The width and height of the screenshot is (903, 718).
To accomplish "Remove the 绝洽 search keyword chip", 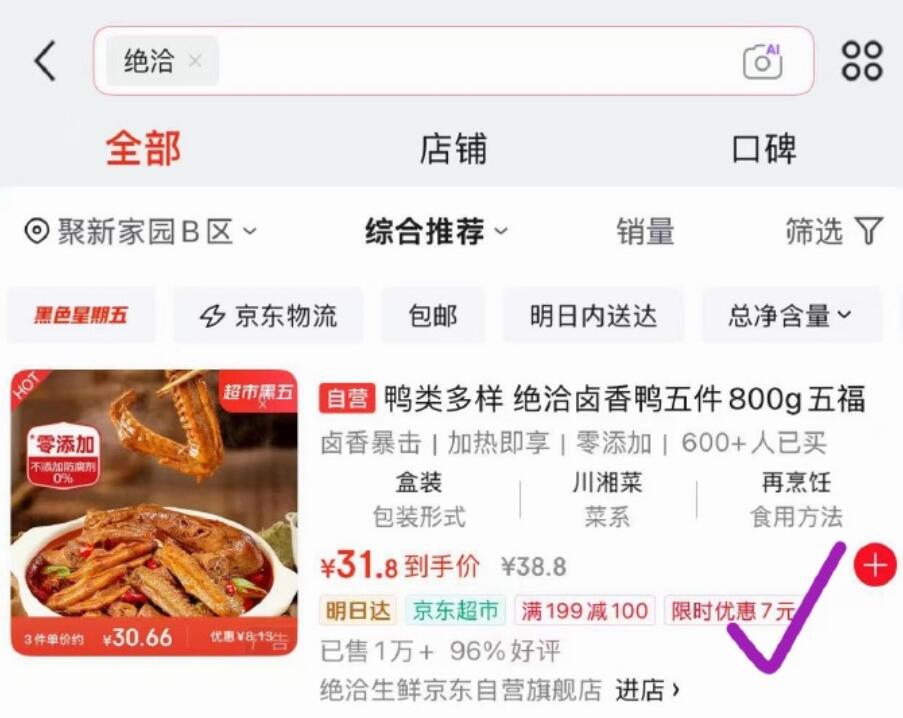I will click(195, 61).
